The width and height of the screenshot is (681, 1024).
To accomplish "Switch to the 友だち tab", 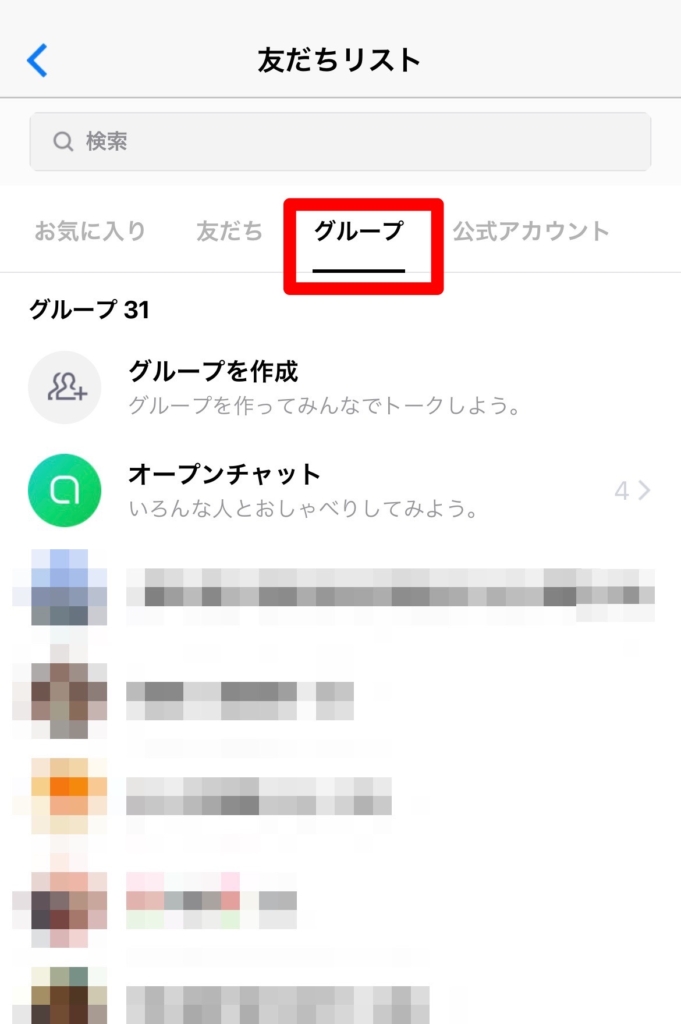I will (230, 232).
